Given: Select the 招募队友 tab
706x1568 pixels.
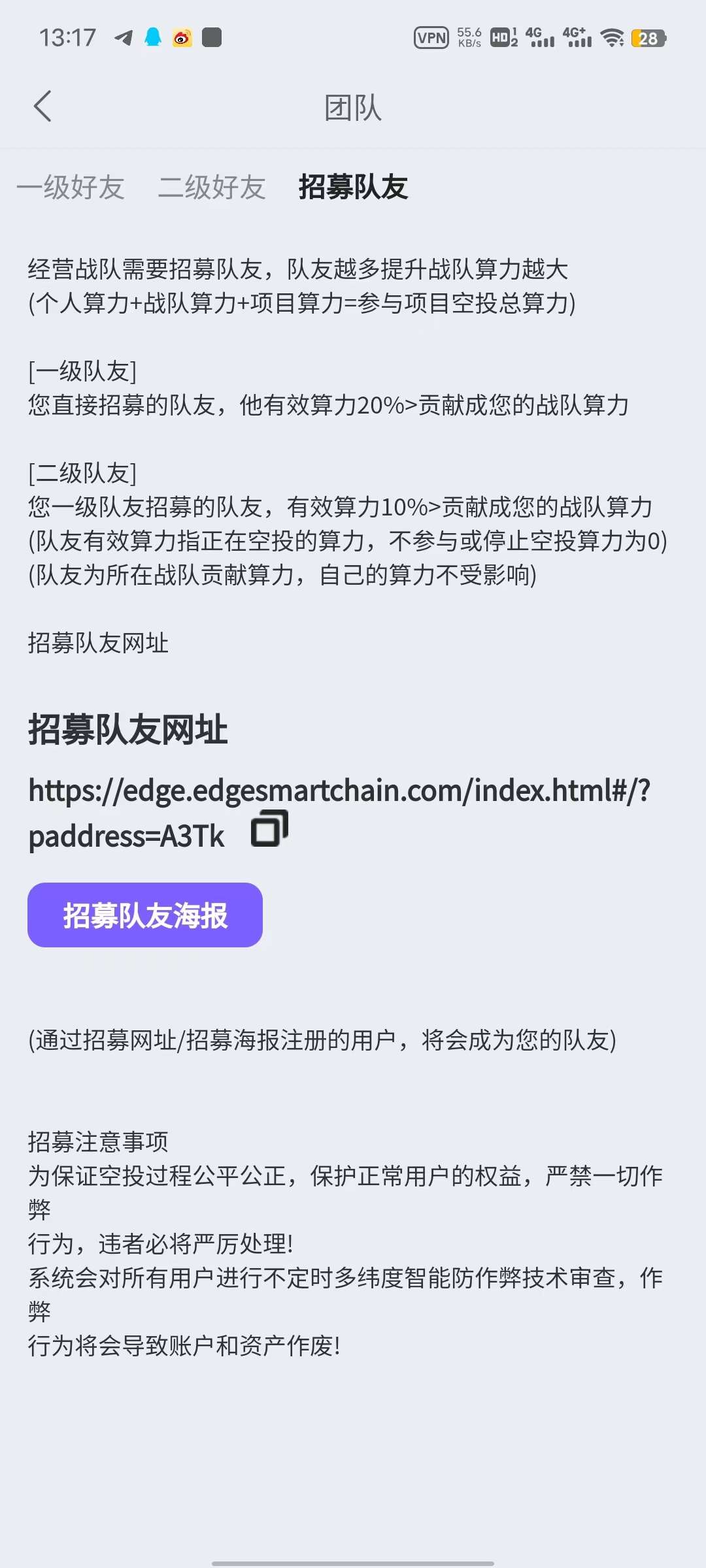Looking at the screenshot, I should click(x=353, y=188).
